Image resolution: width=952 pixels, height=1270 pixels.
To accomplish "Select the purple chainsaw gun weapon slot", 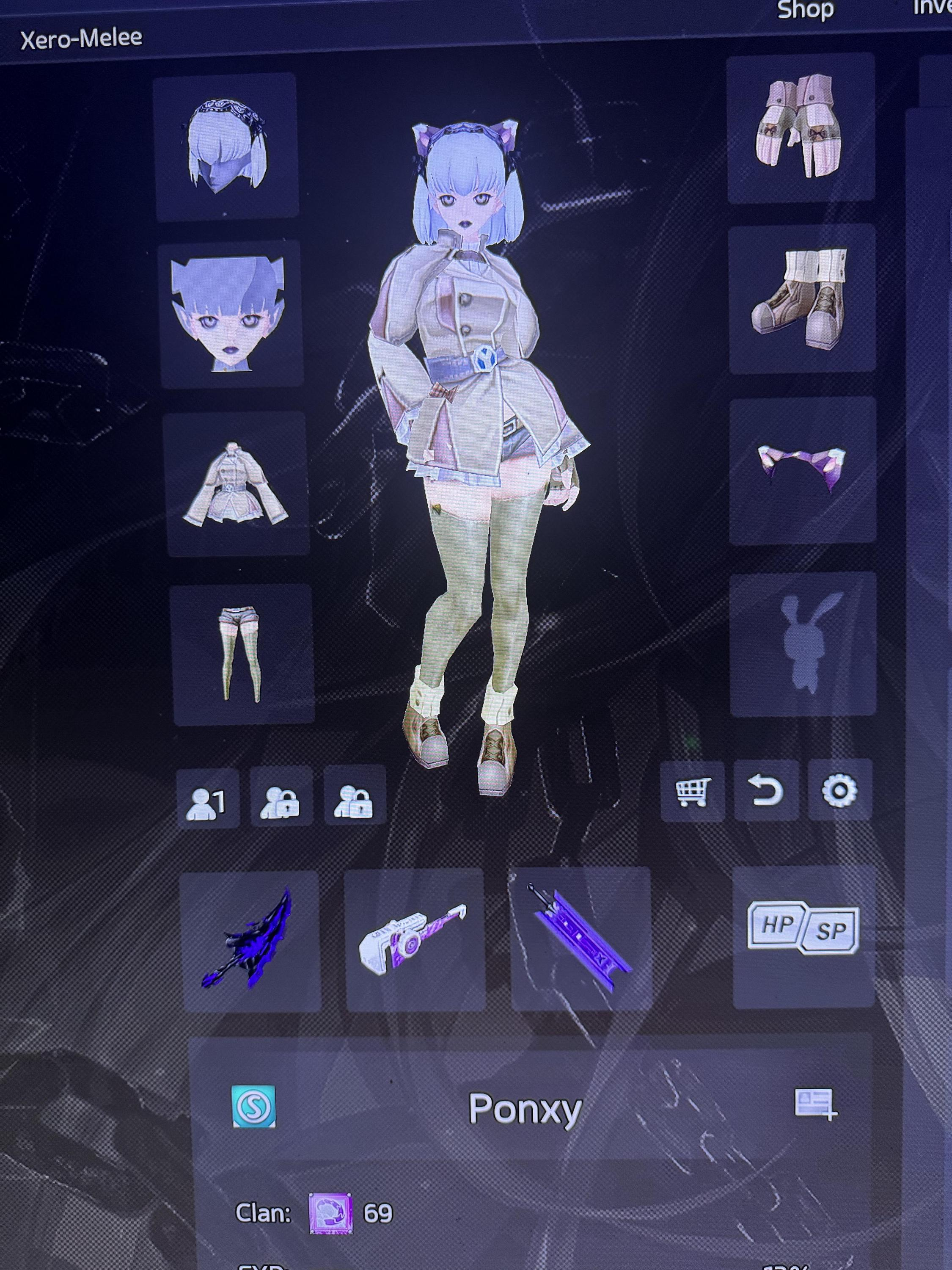I will click(x=414, y=940).
